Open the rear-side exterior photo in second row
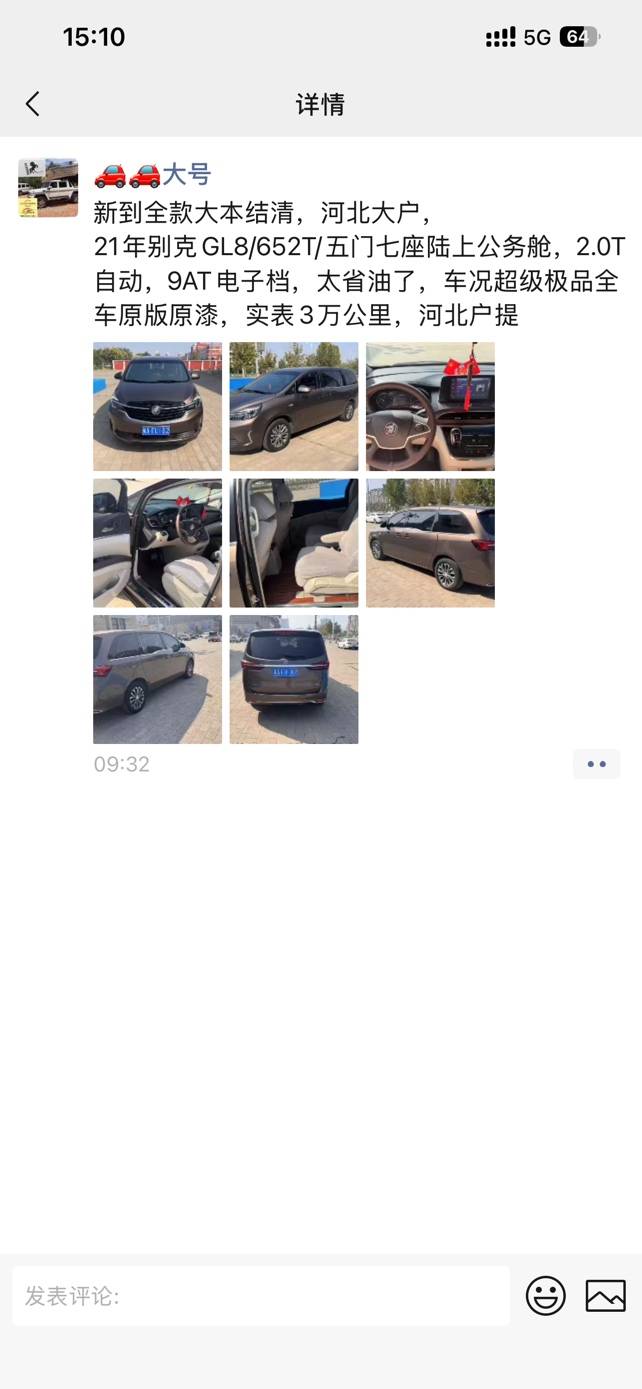The width and height of the screenshot is (642, 1389). (430, 543)
